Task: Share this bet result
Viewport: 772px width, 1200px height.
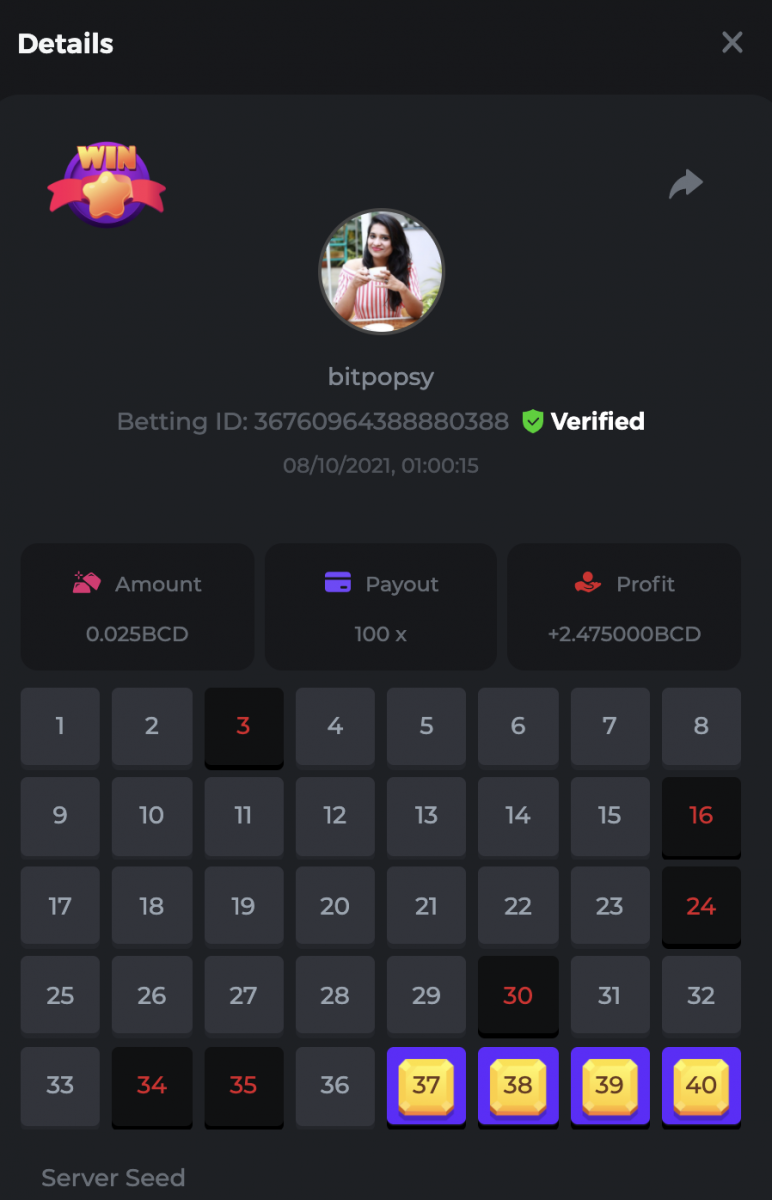Action: (x=686, y=184)
